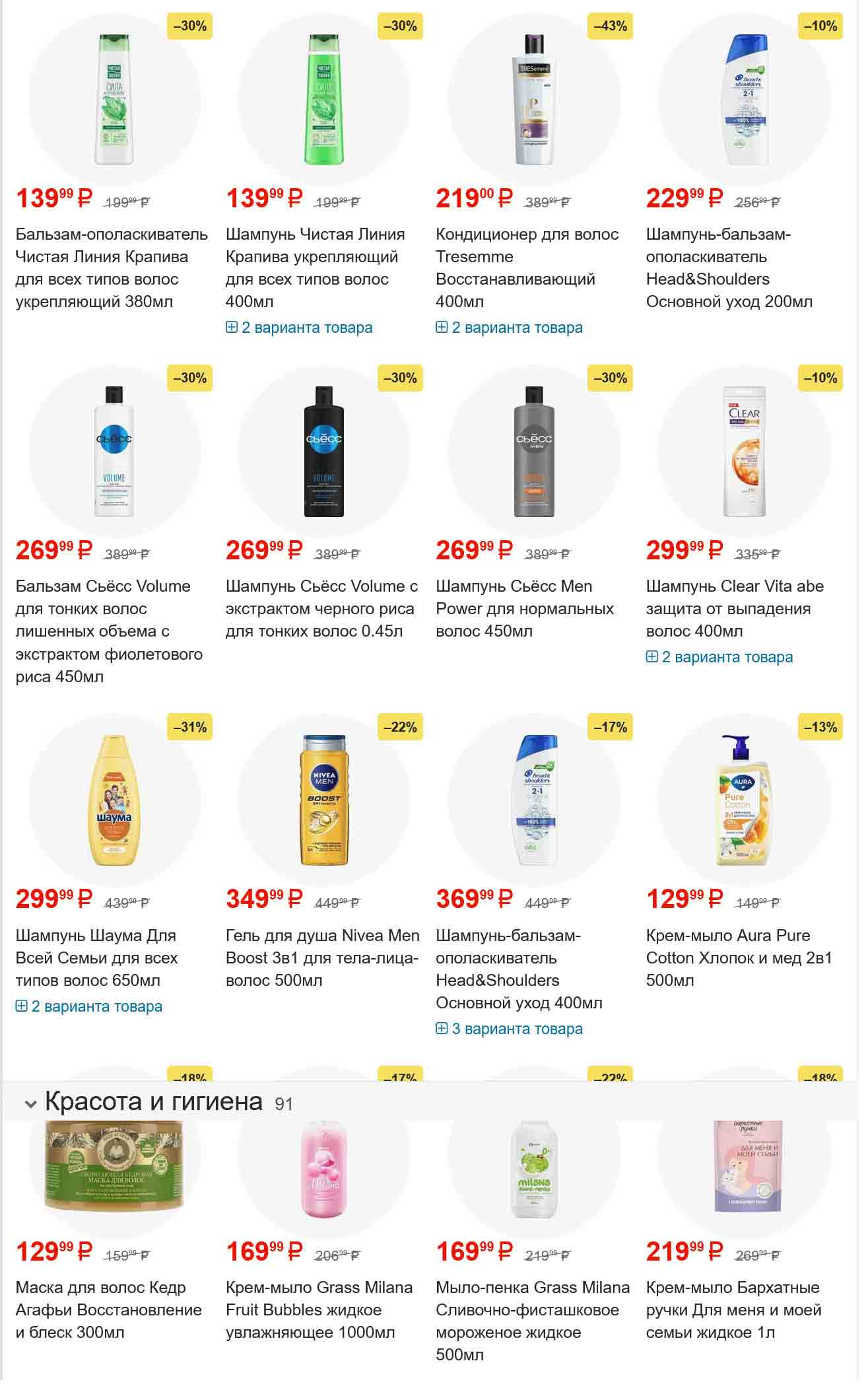
Task: Show 2 variants of Шампунь Clear Vita abe
Action: (719, 657)
